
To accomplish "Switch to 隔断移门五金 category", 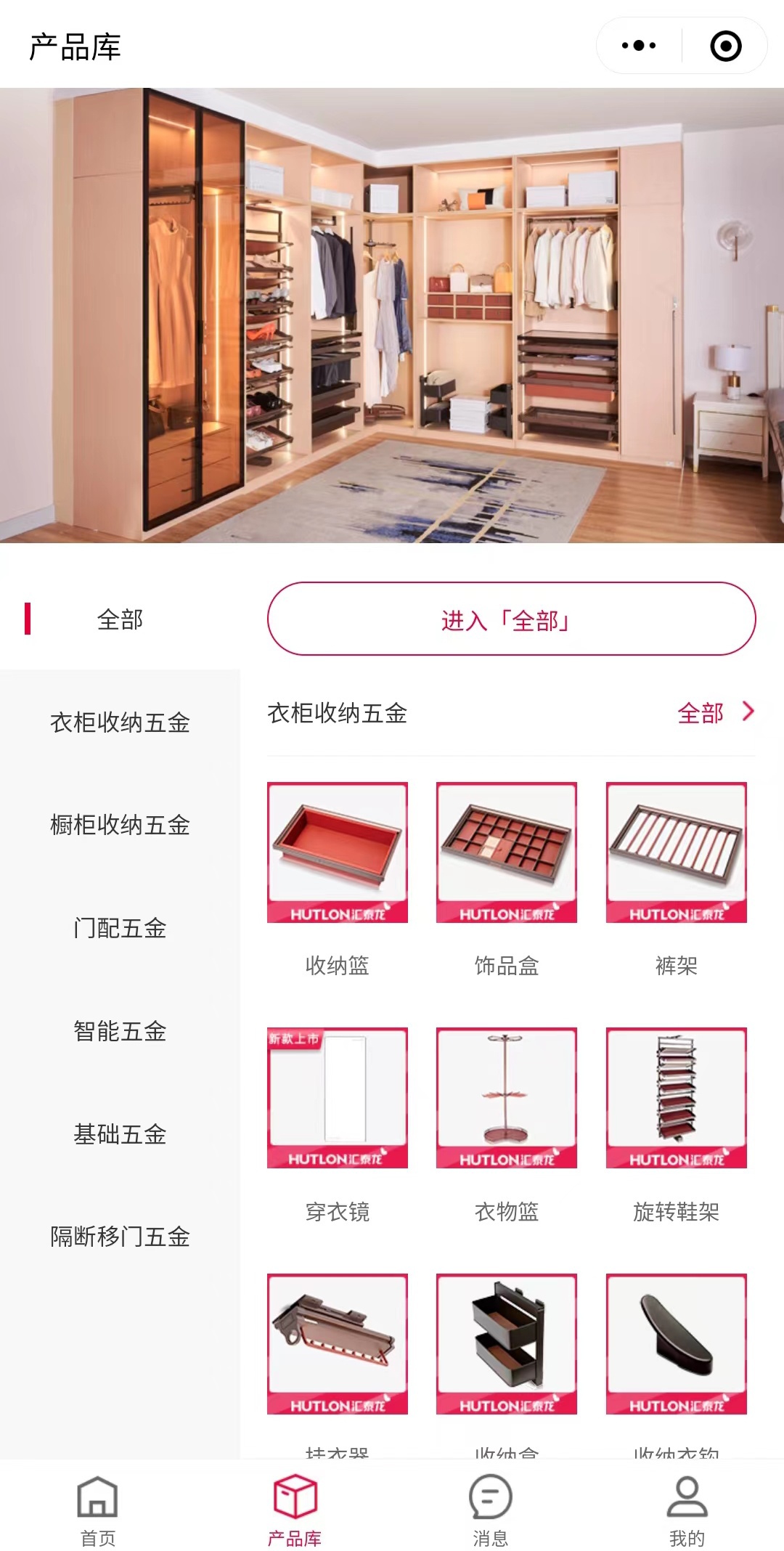I will pos(120,1237).
